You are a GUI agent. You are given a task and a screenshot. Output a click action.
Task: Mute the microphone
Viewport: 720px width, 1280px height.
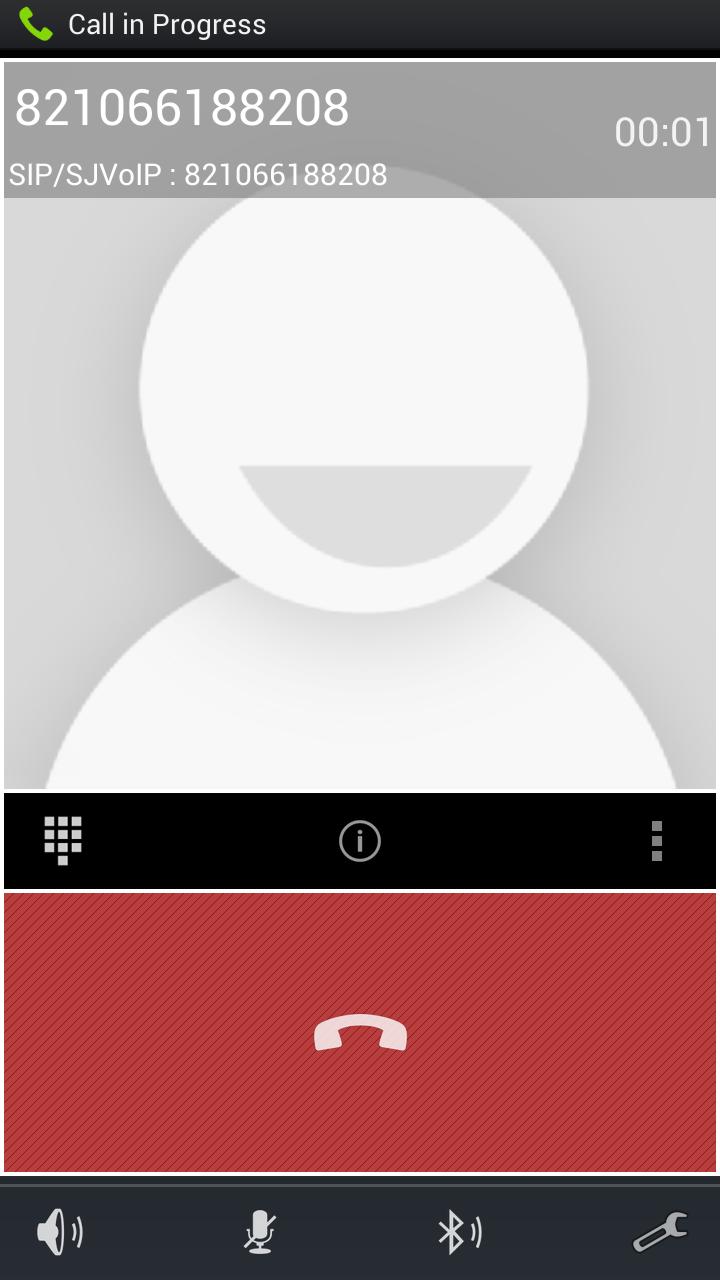pos(260,1232)
